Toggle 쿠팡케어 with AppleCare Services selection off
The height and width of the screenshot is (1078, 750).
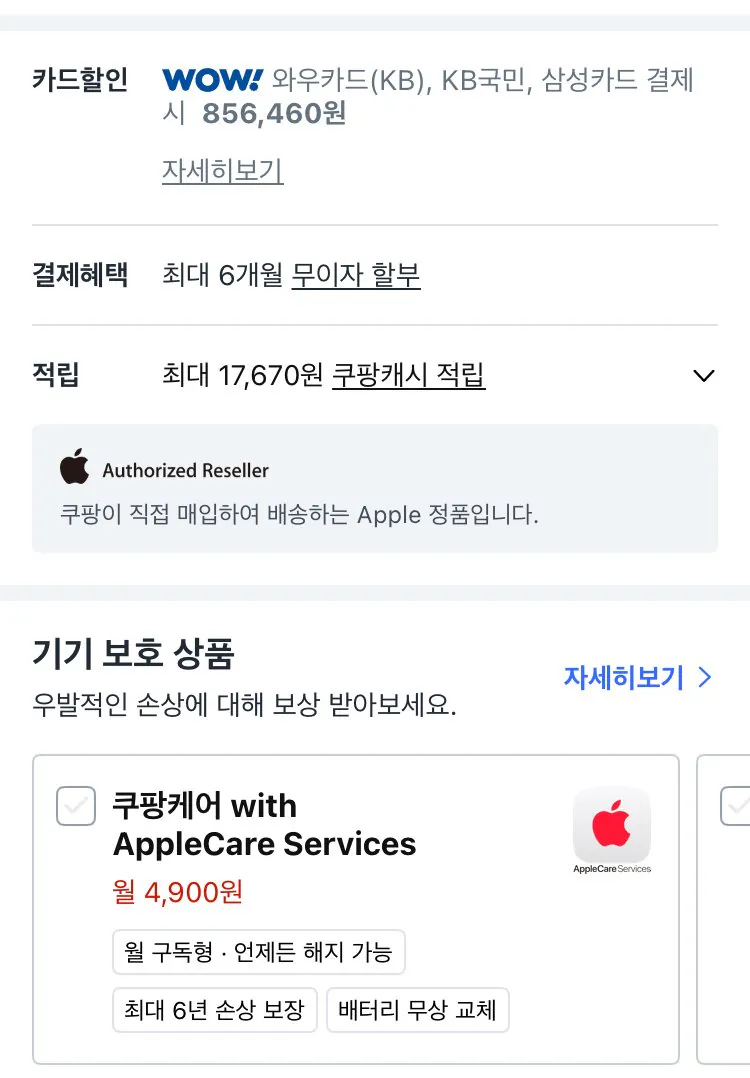point(76,806)
